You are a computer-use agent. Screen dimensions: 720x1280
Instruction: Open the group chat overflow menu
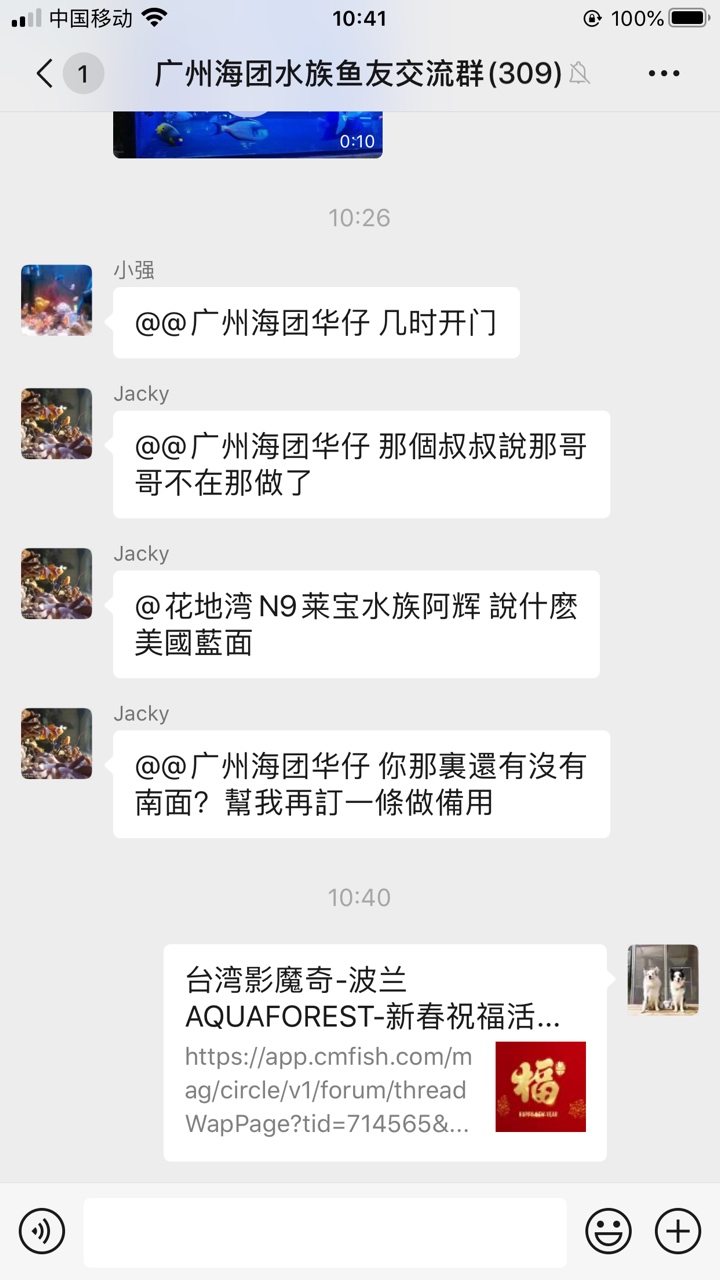click(x=664, y=73)
